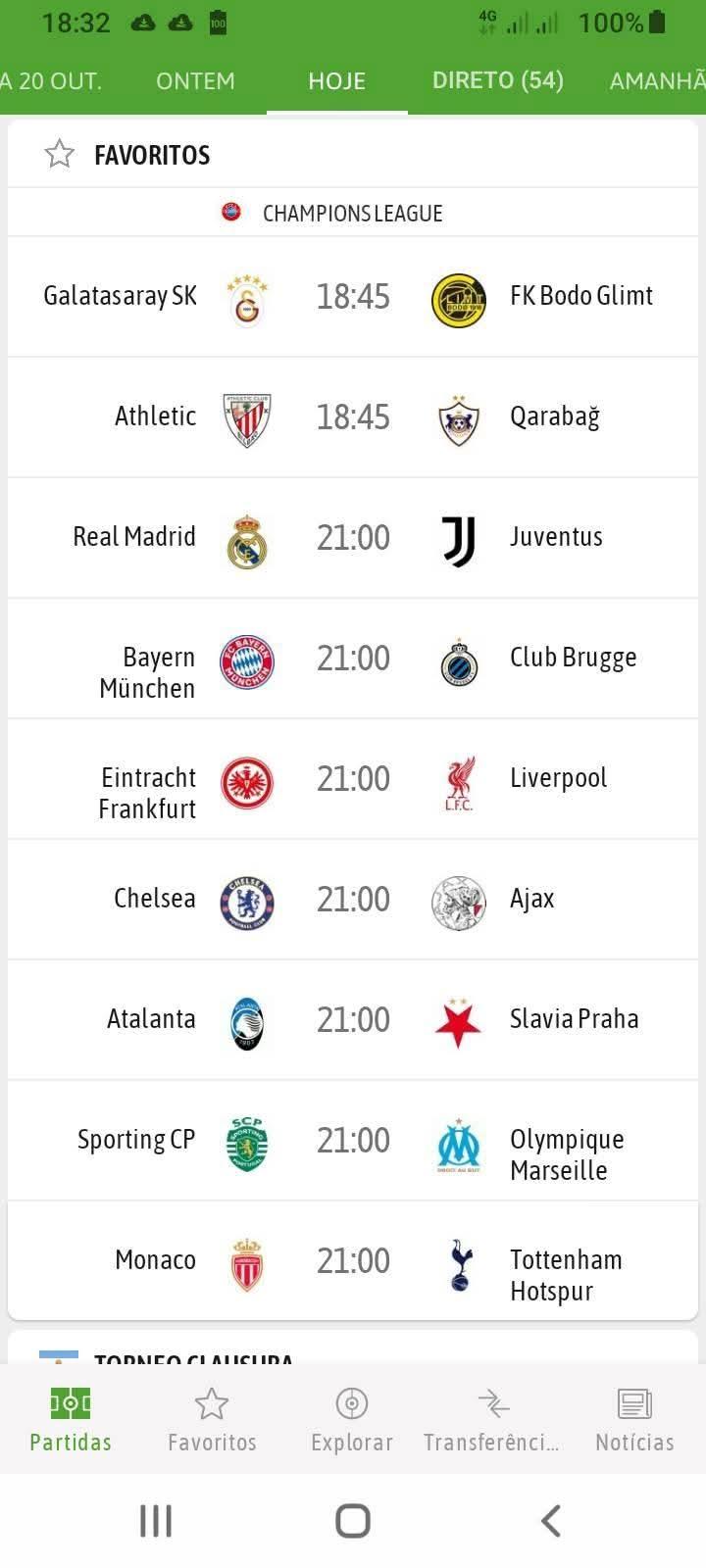This screenshot has height=1568, width=706.
Task: Open the Transferências tab
Action: click(492, 1420)
